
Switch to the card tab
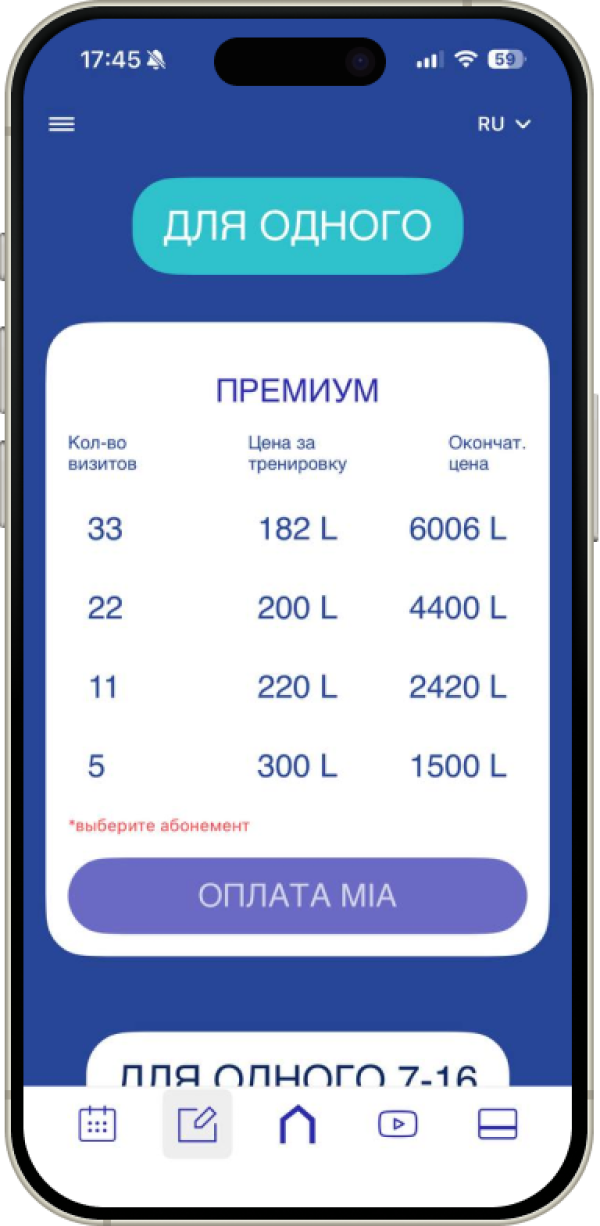[x=497, y=1124]
